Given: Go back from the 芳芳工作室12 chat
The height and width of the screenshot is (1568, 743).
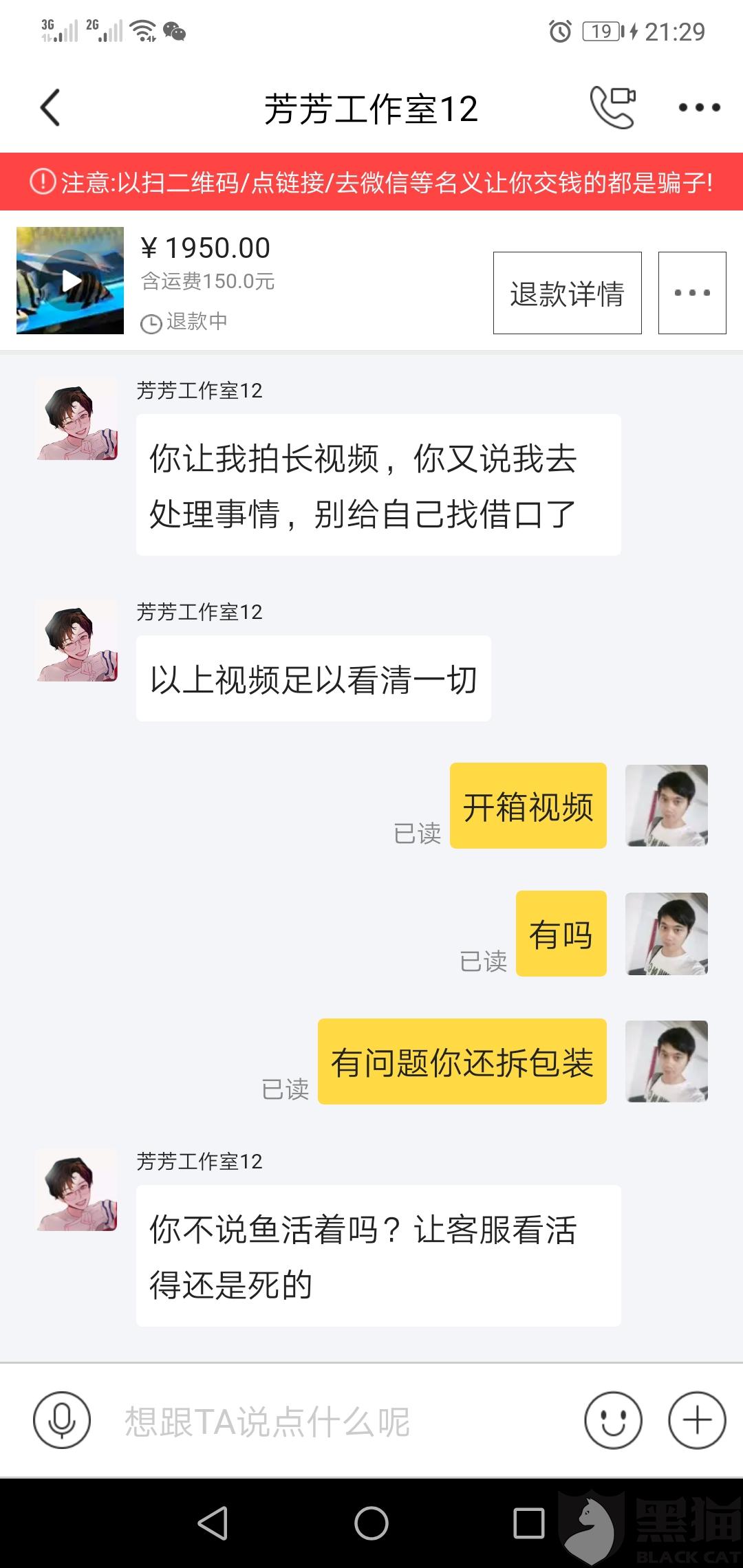Looking at the screenshot, I should coord(50,108).
